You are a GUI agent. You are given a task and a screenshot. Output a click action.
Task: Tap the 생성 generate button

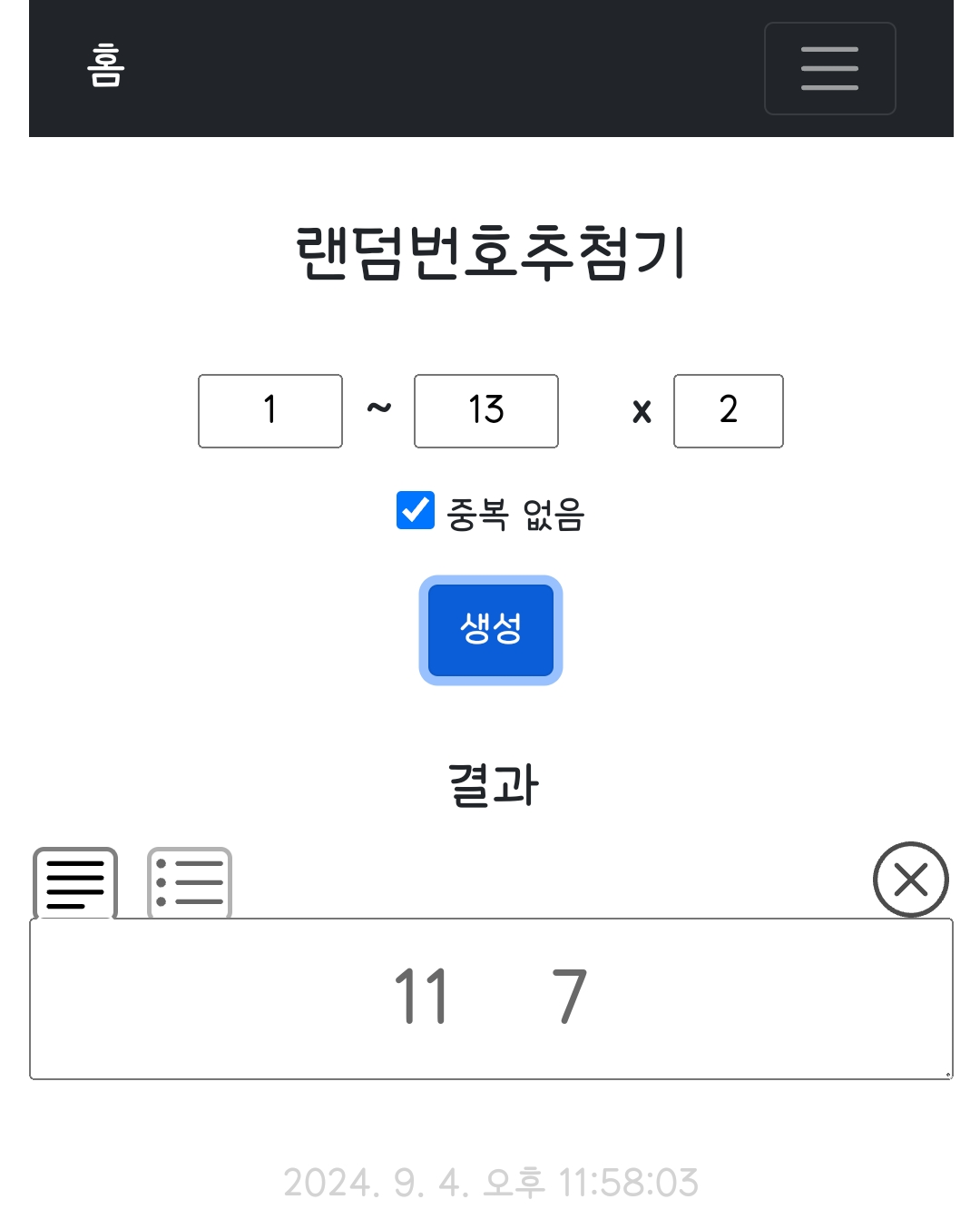click(491, 629)
